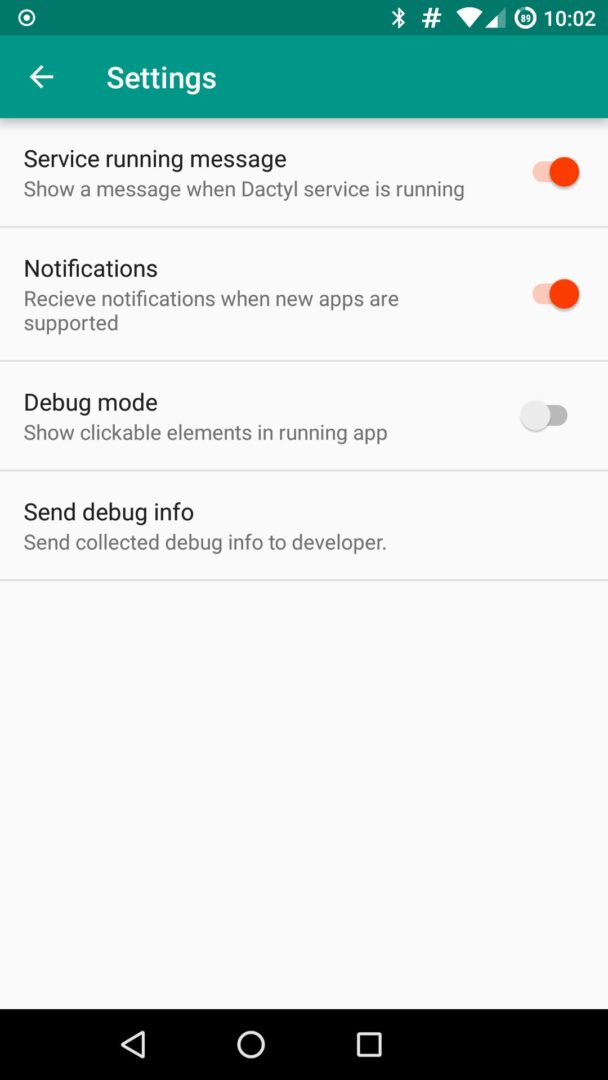Go back using the toolbar arrow
The height and width of the screenshot is (1080, 608).
pos(41,77)
